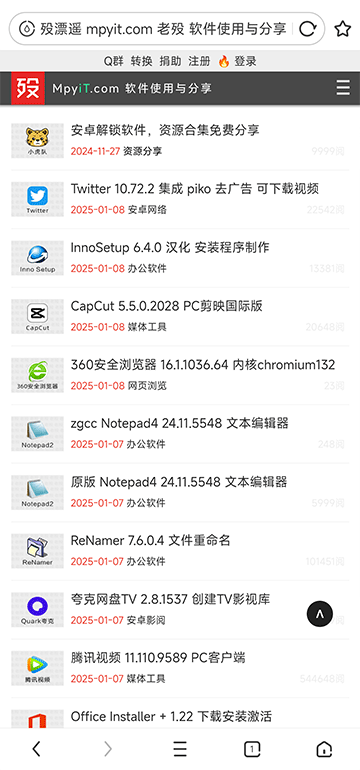The width and height of the screenshot is (360, 770).
Task: Open the ReNamer 7.6.0.4 post
Action: [150, 541]
